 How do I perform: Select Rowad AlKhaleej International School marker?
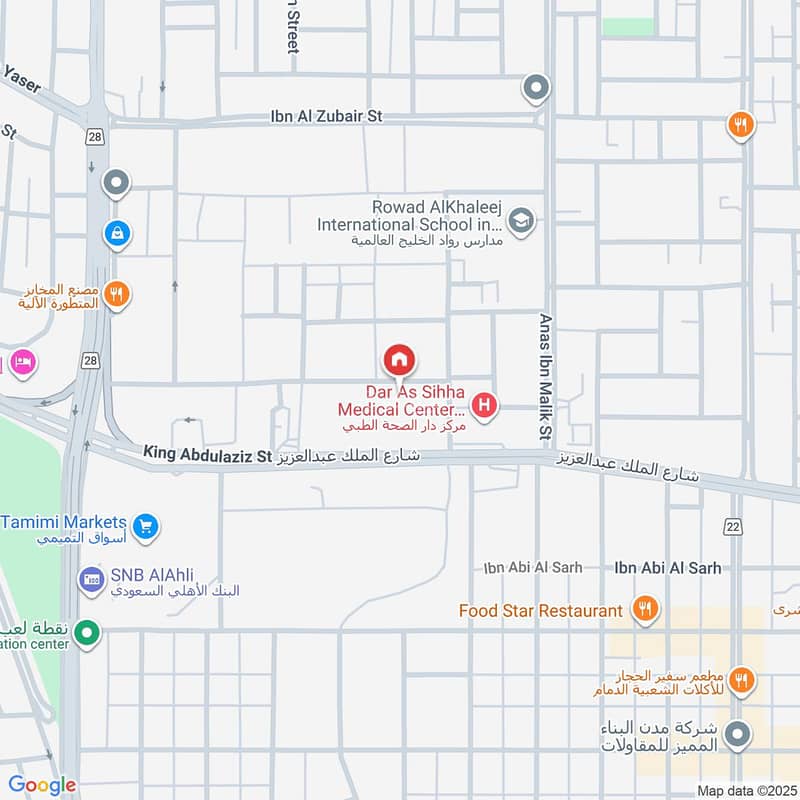521,220
